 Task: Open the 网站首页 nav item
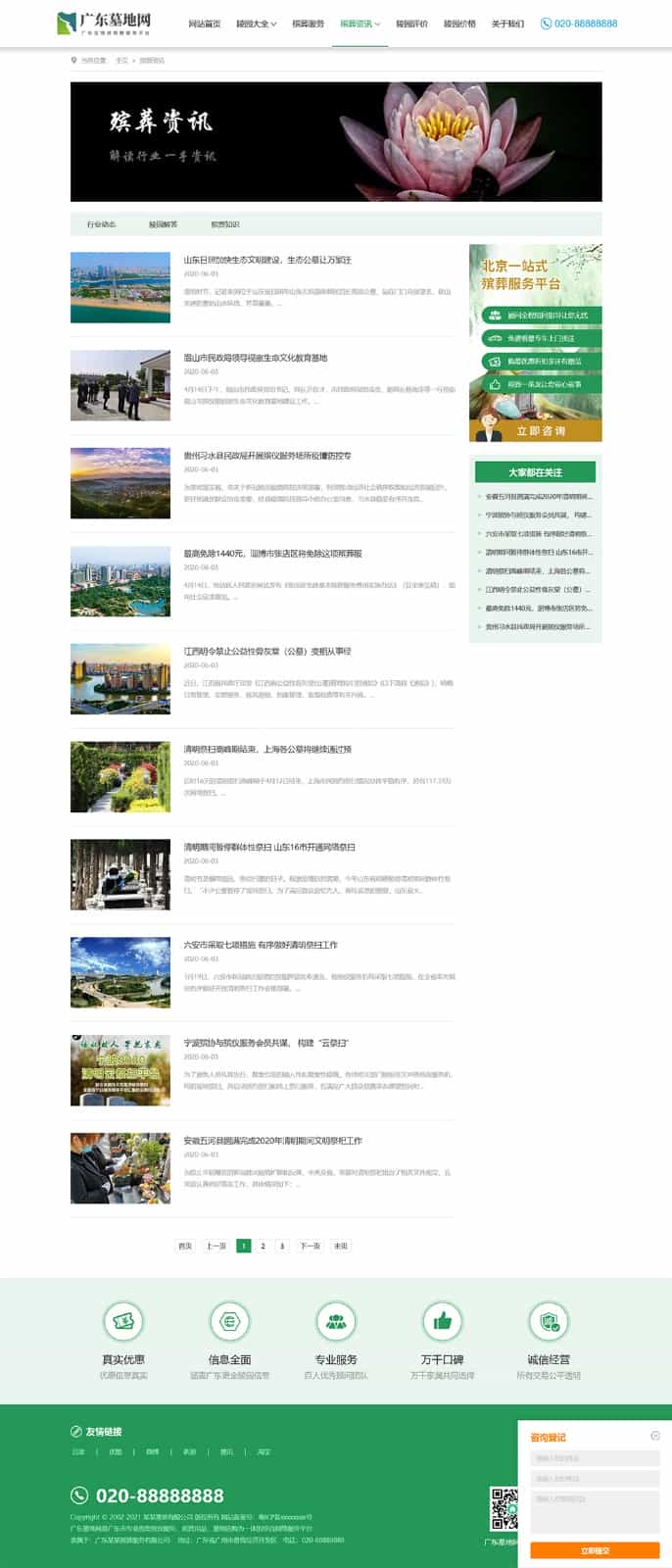point(204,24)
